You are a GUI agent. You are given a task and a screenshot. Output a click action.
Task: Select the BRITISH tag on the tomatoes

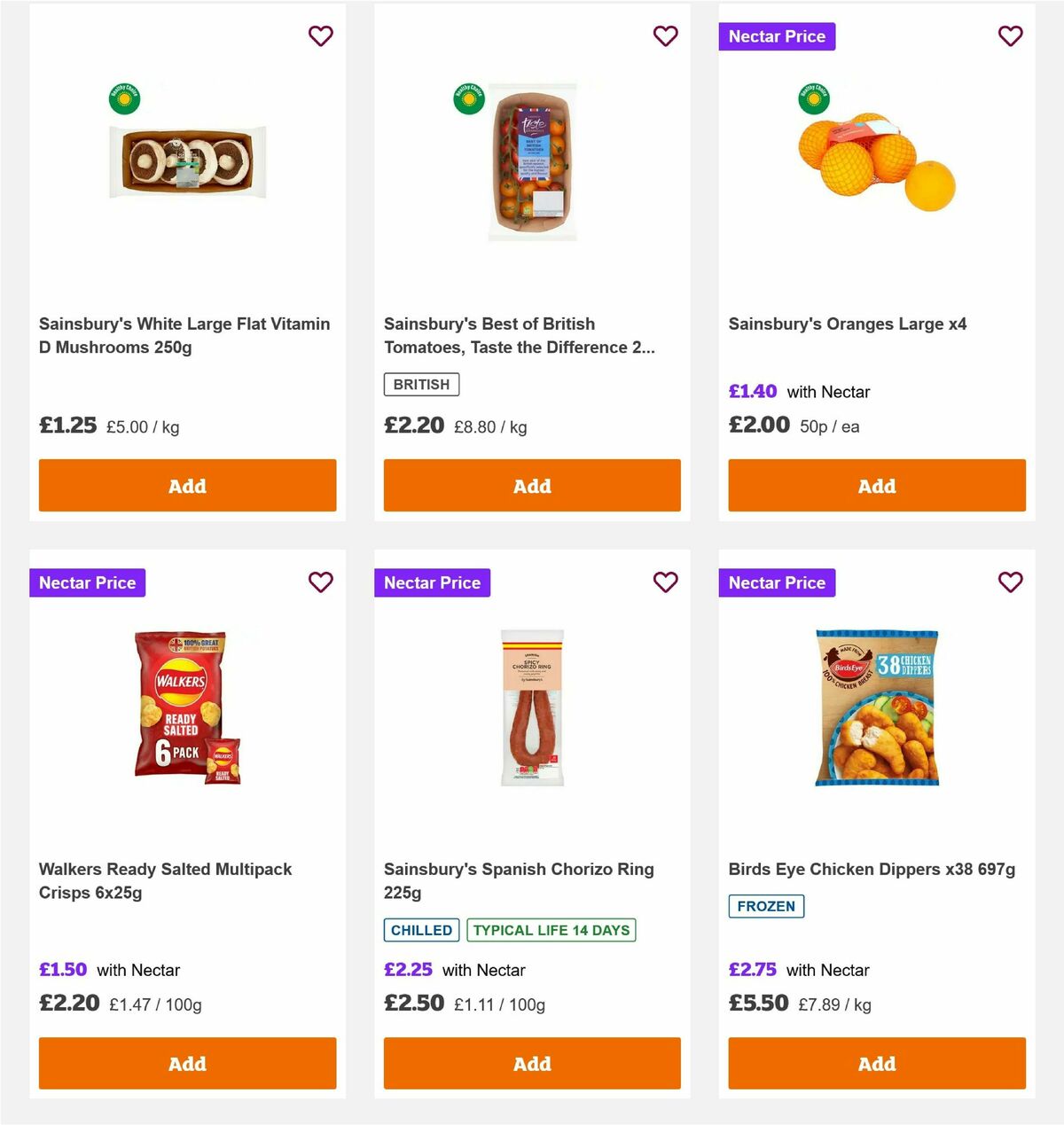pyautogui.click(x=421, y=384)
